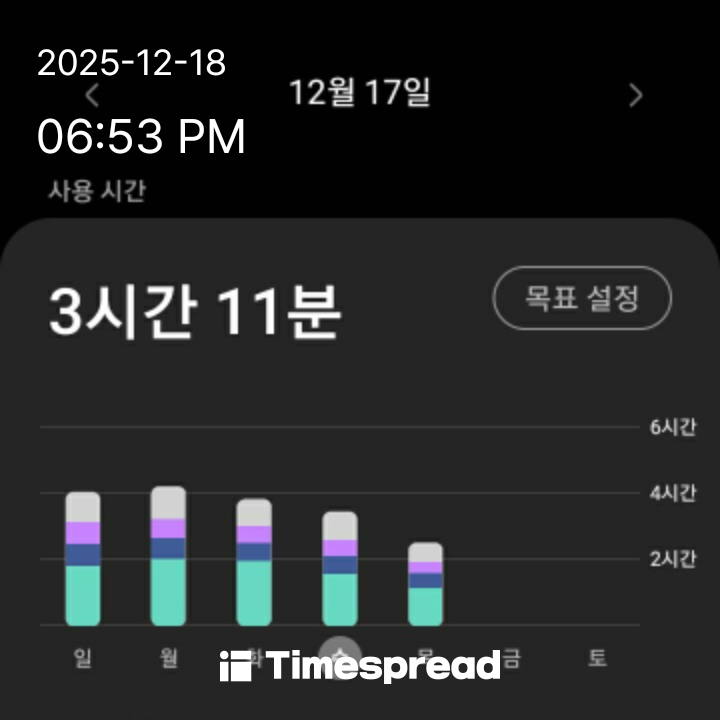Viewport: 720px width, 720px height.
Task: Select the fourth usage bar (Wednesday)
Action: (340, 568)
